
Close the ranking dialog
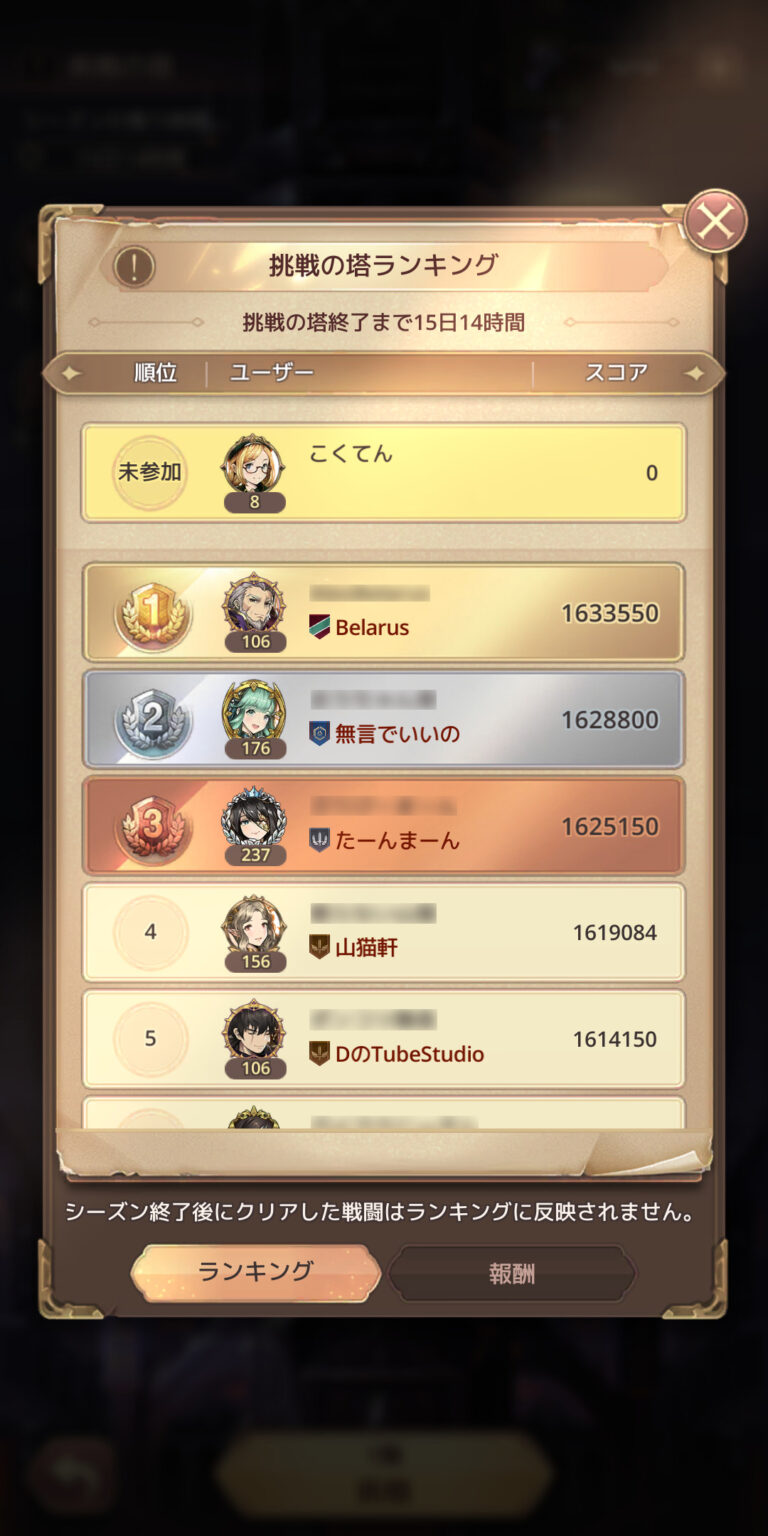715,221
